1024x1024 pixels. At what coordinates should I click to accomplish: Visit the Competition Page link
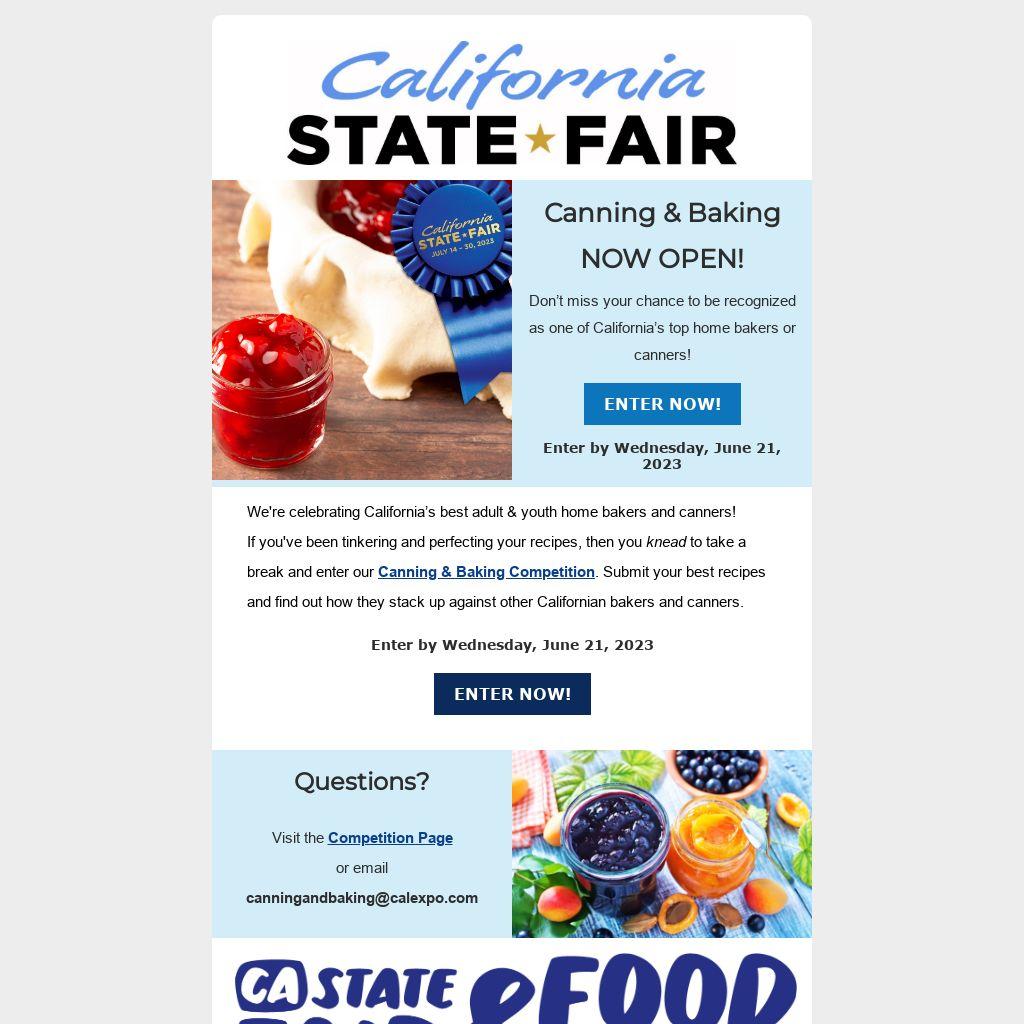click(x=390, y=838)
